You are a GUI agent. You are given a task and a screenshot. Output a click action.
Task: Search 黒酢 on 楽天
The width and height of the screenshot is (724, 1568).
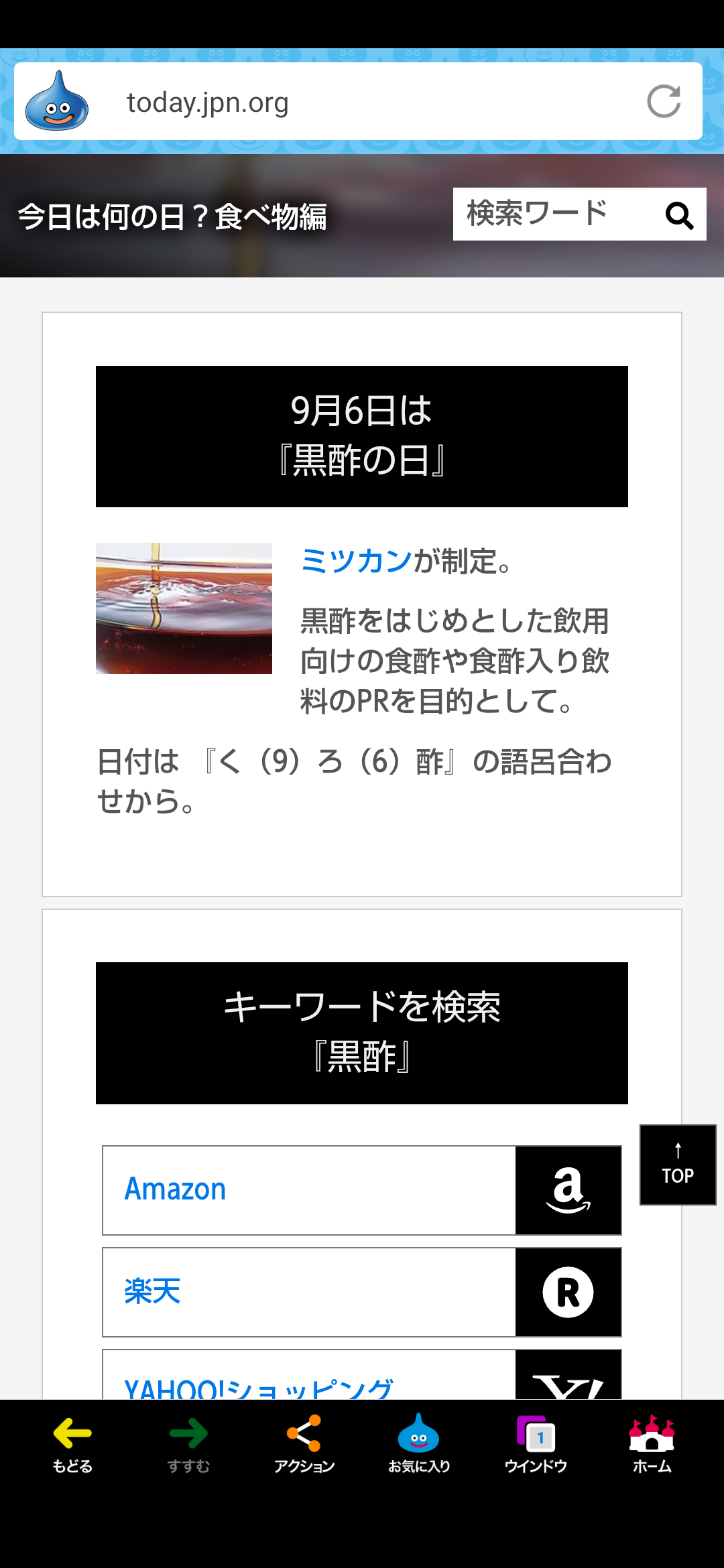(x=361, y=1292)
